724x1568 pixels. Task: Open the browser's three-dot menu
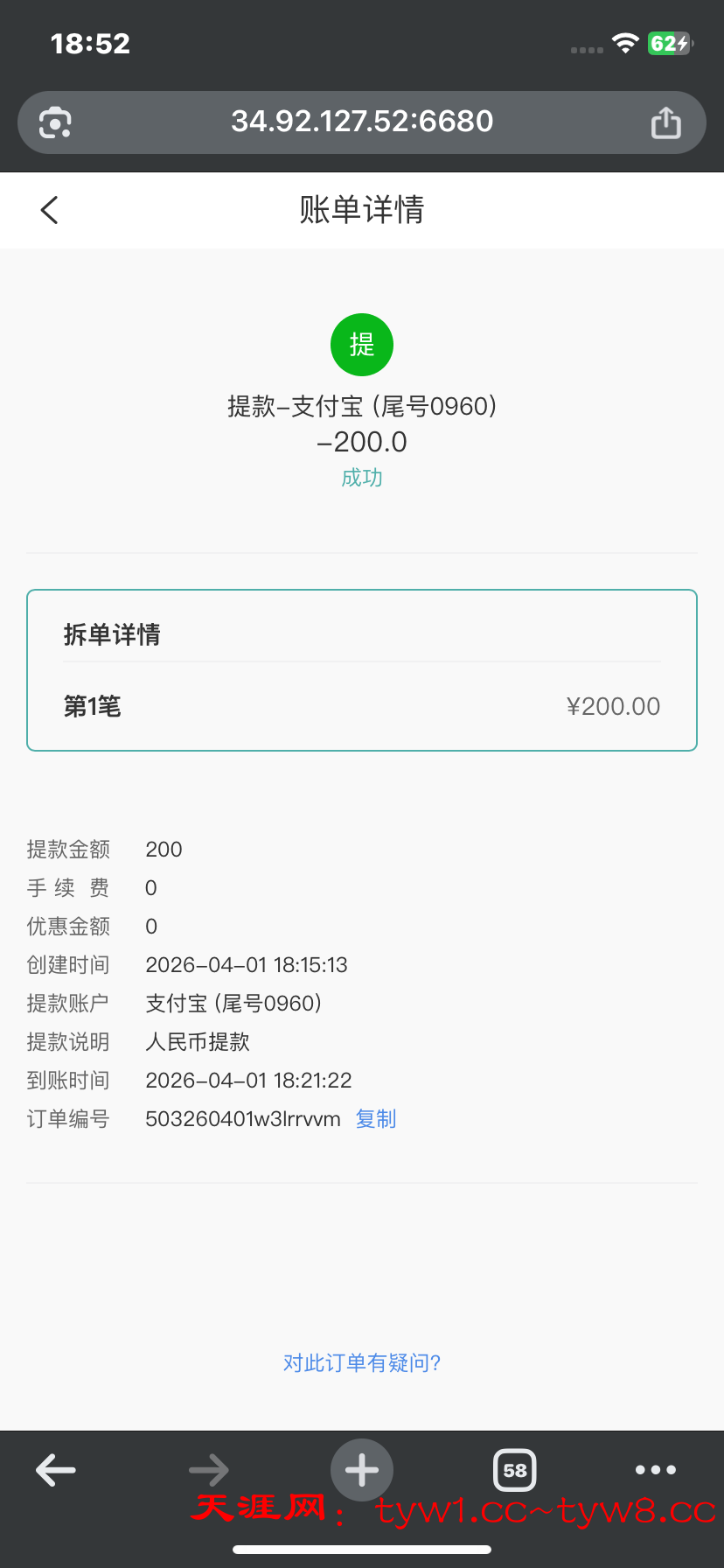tap(656, 1470)
